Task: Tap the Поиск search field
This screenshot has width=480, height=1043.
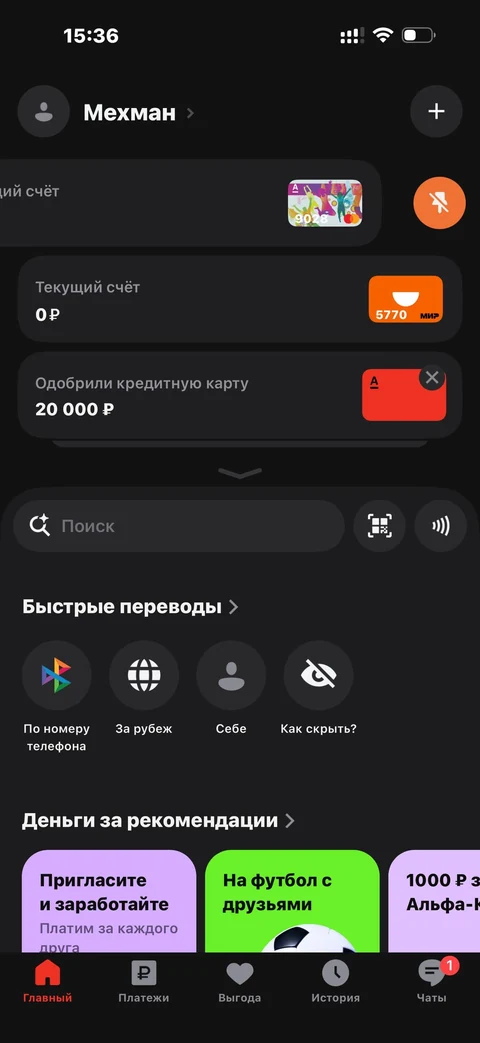Action: (x=179, y=526)
